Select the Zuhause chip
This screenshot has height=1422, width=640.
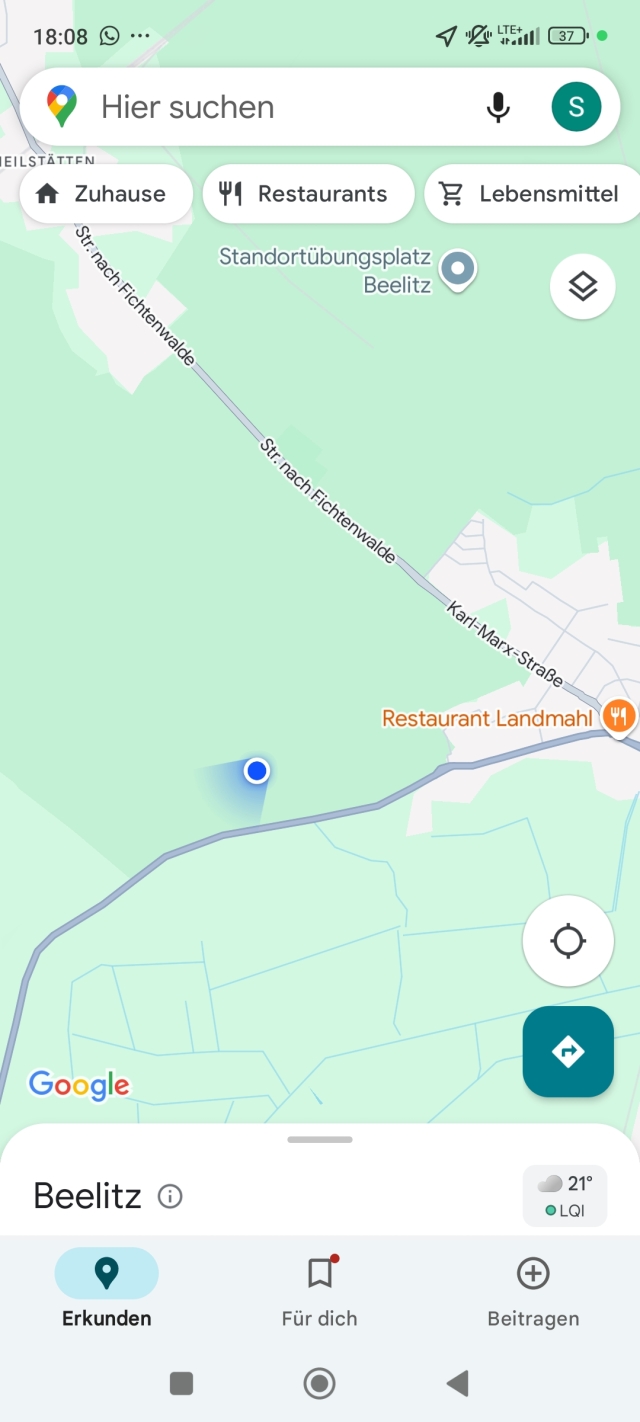106,194
